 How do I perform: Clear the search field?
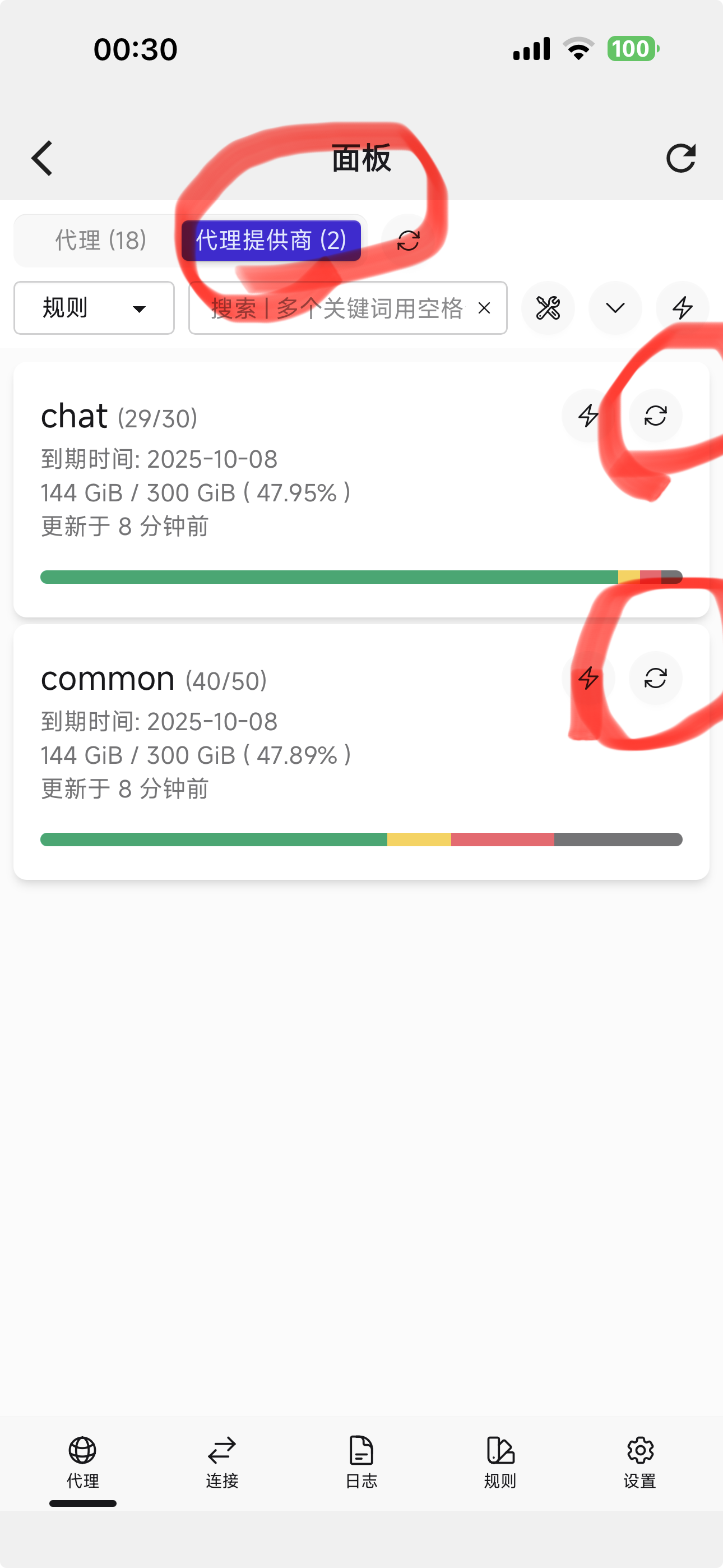tap(484, 308)
